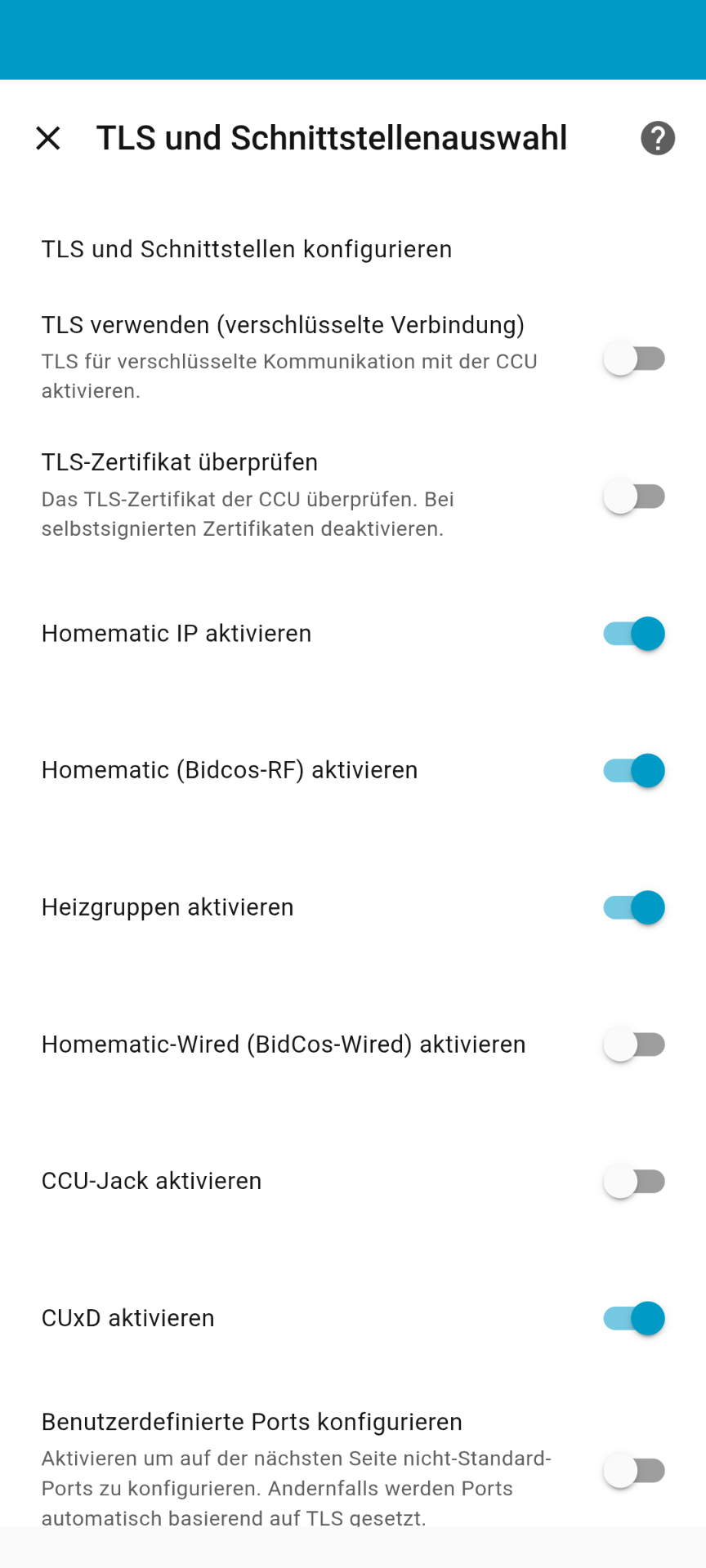This screenshot has height=1568, width=706.
Task: Disable CUxD aktivieren switch
Action: 634,1318
